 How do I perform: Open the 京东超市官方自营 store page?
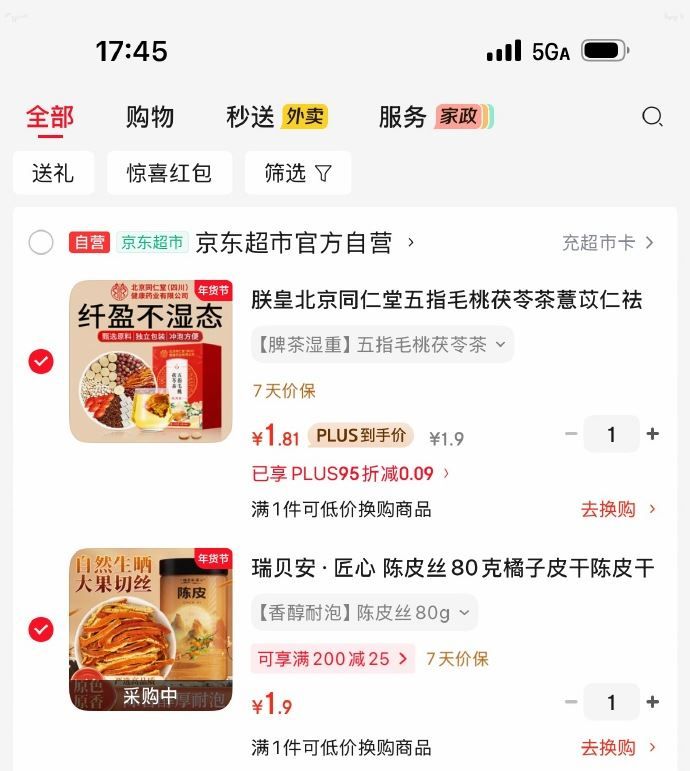tap(293, 242)
